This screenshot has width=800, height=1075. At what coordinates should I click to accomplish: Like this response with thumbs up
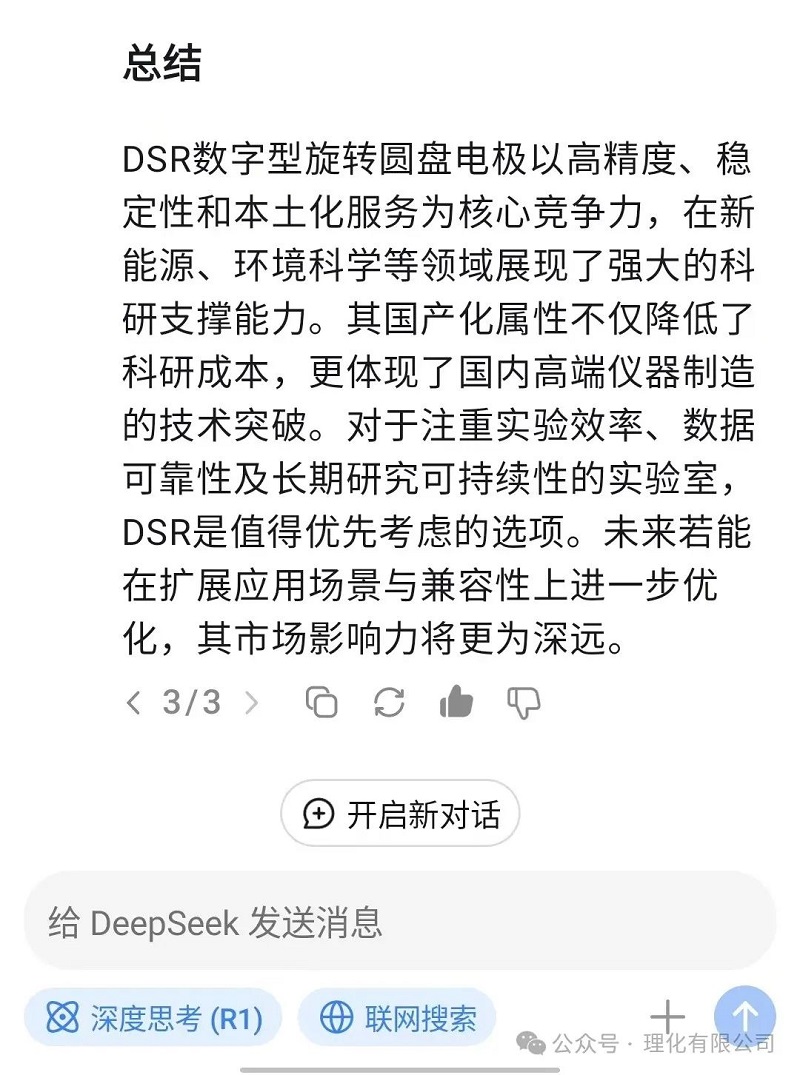[x=456, y=703]
